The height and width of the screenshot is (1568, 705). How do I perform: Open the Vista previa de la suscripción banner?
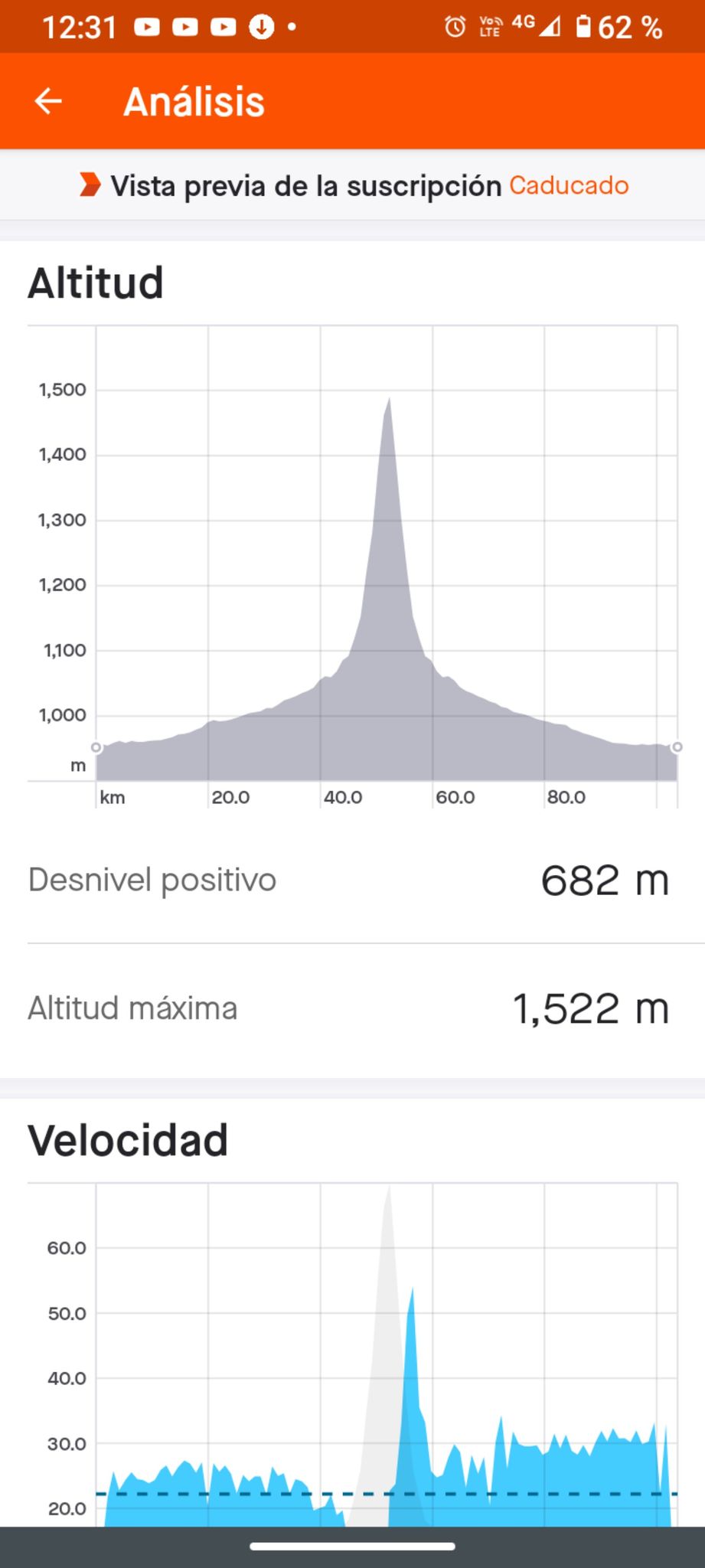pos(352,185)
